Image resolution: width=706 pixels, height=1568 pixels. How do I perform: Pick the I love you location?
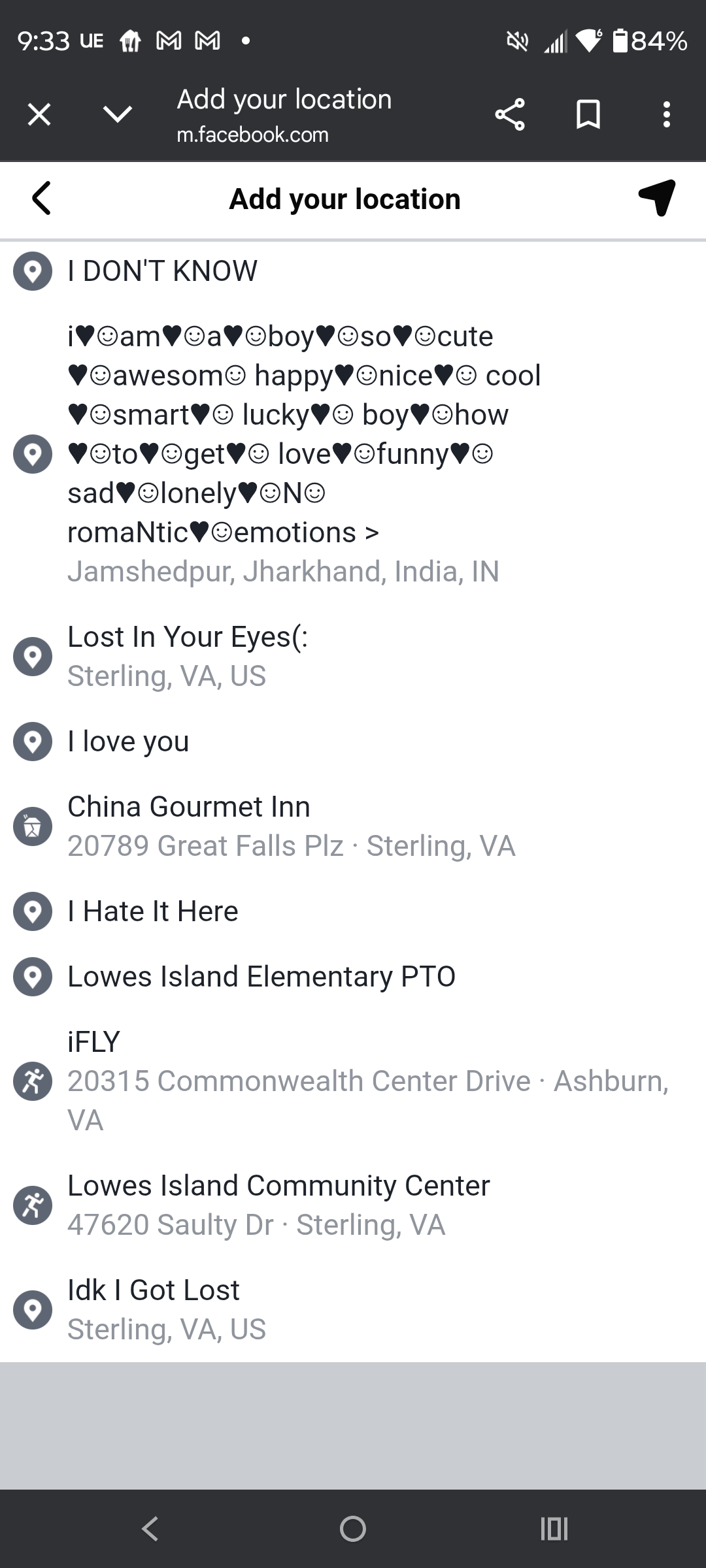(x=129, y=742)
